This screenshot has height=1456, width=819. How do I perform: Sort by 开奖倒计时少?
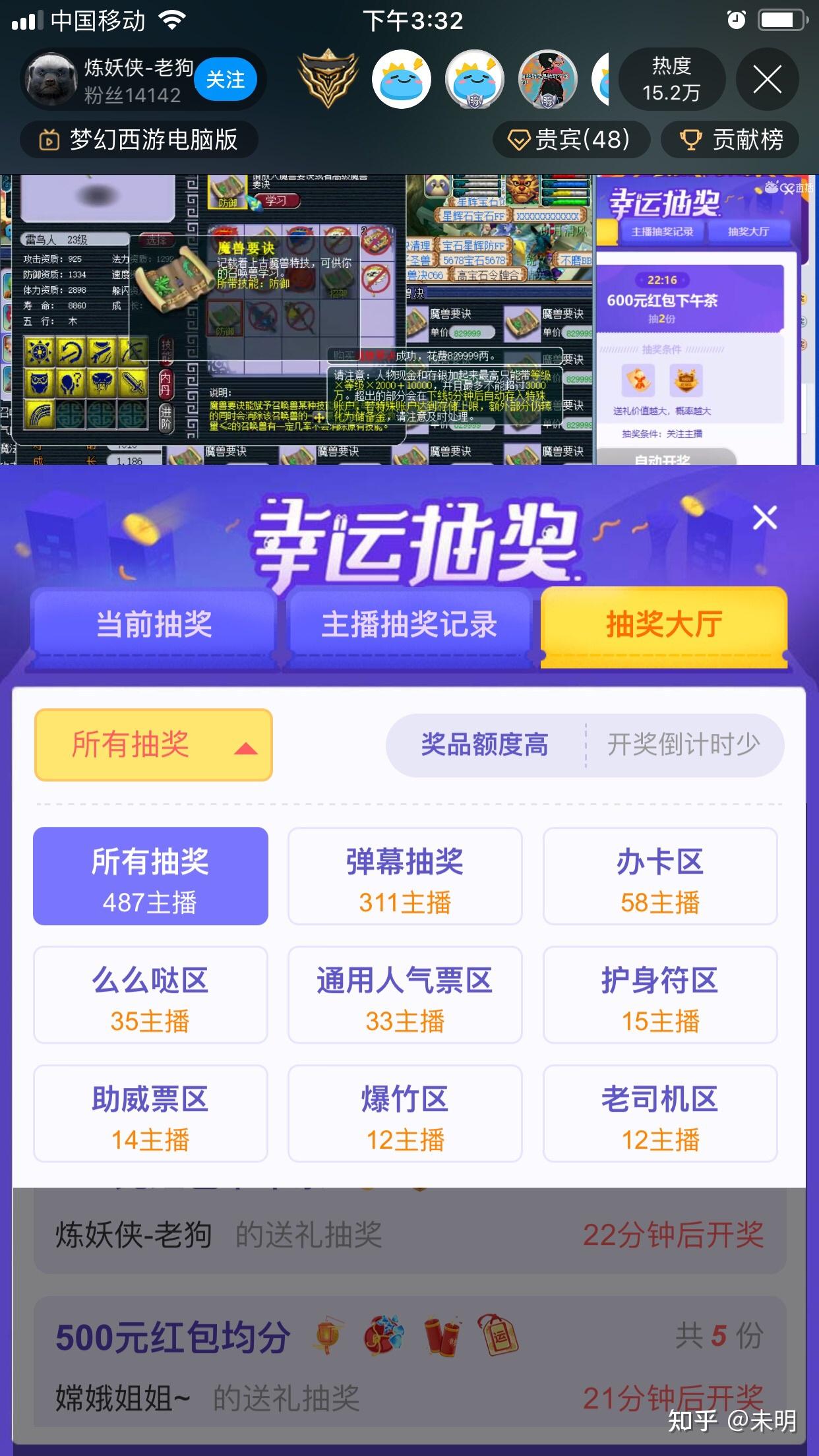[684, 745]
